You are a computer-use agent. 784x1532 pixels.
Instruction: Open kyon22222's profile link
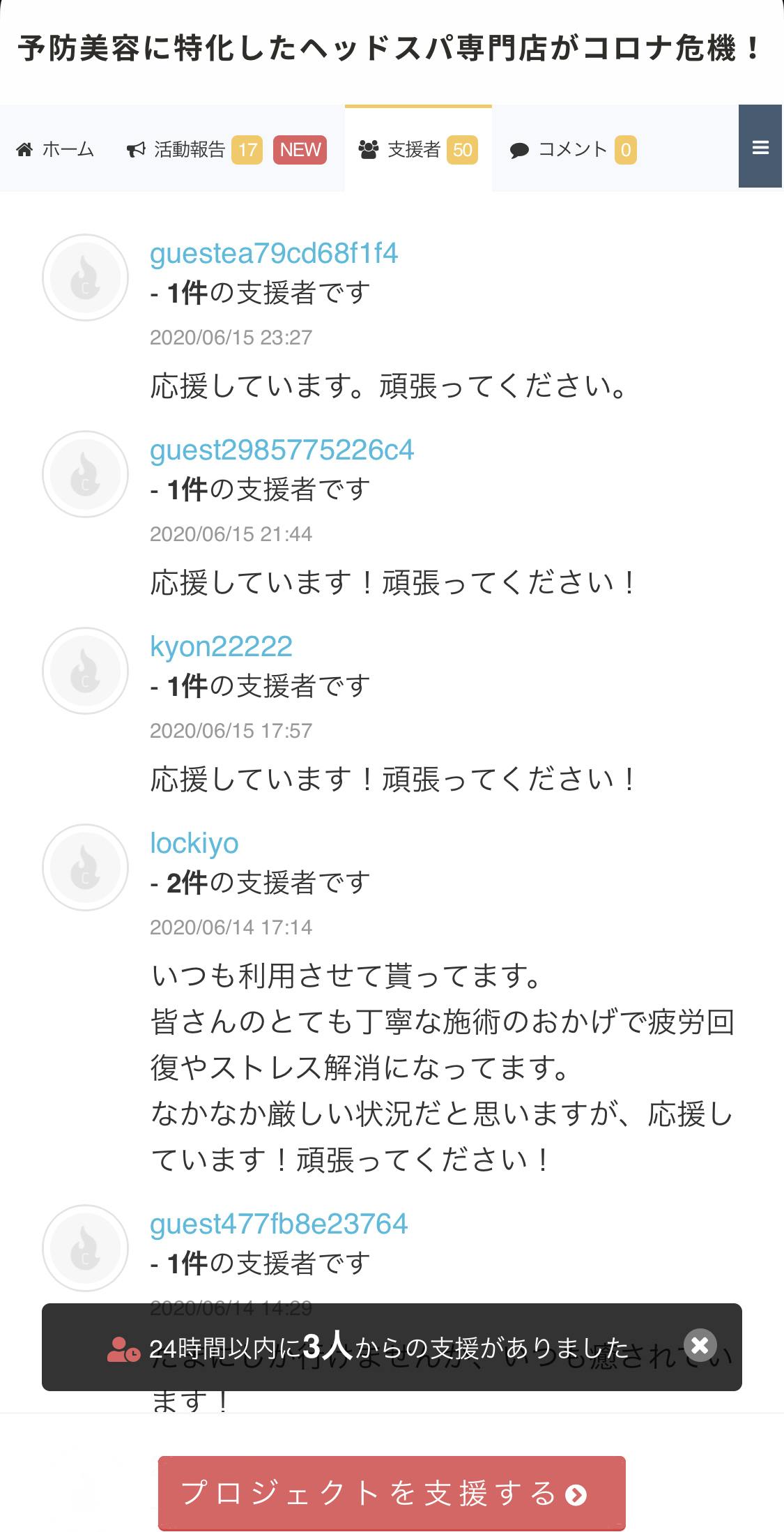pyautogui.click(x=221, y=647)
